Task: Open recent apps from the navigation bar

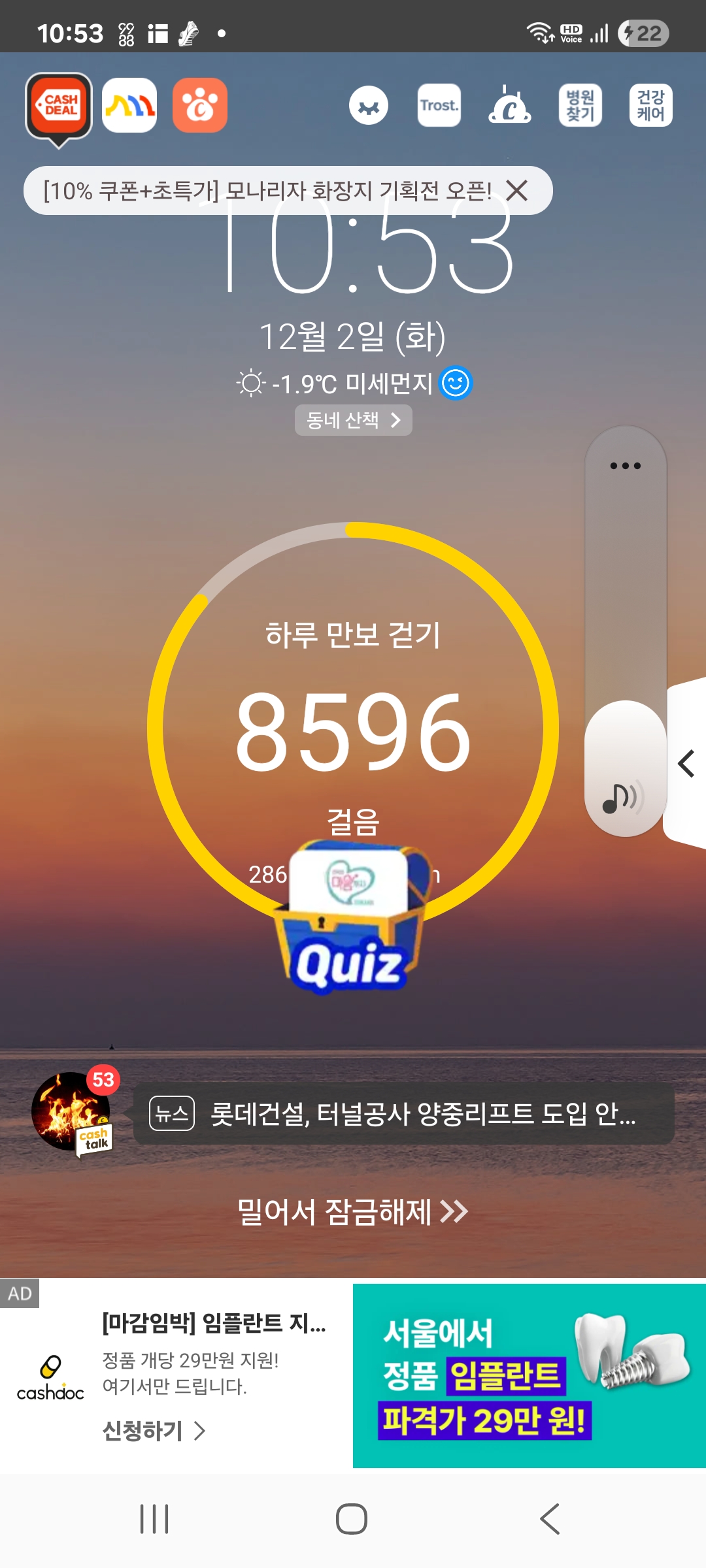Action: pos(155,1519)
